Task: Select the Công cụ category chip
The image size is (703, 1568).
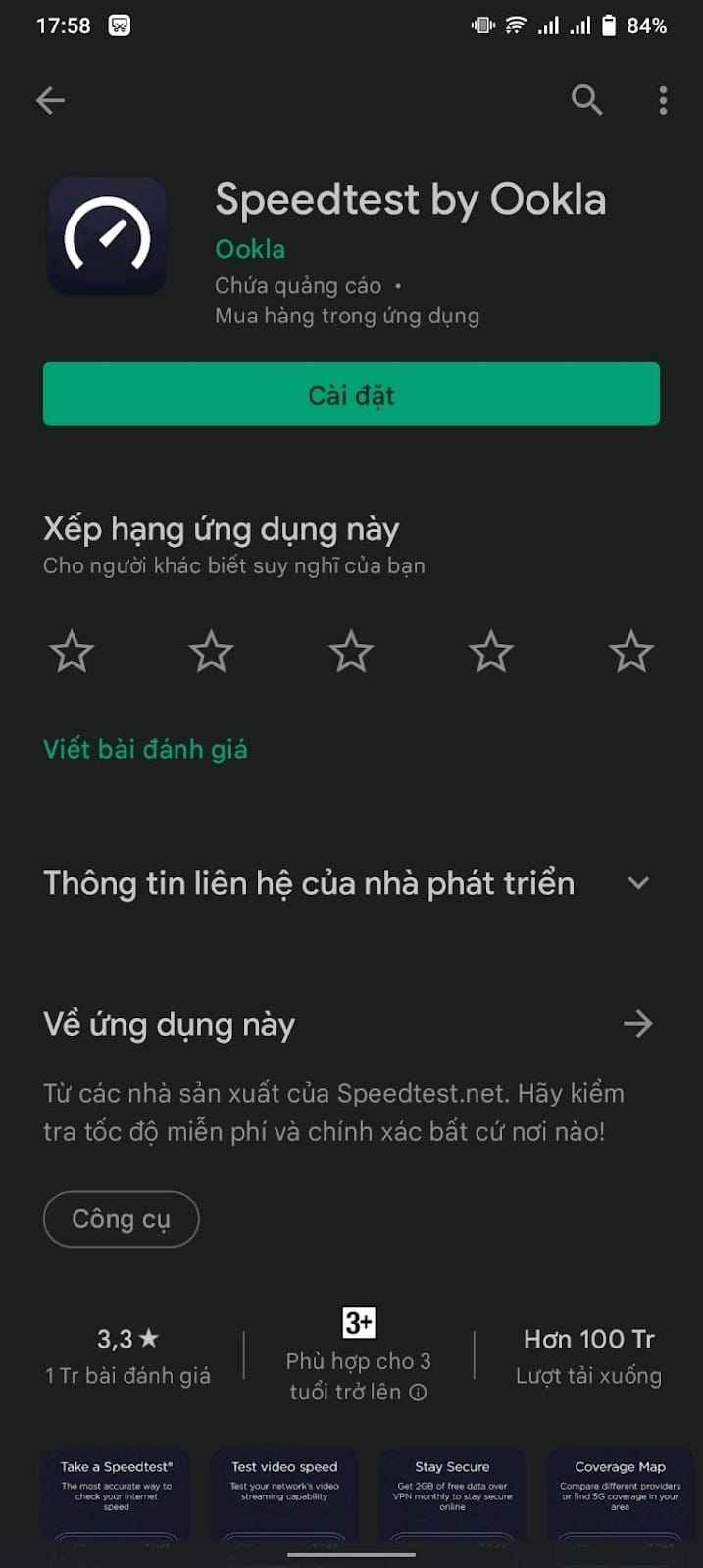Action: [122, 1219]
